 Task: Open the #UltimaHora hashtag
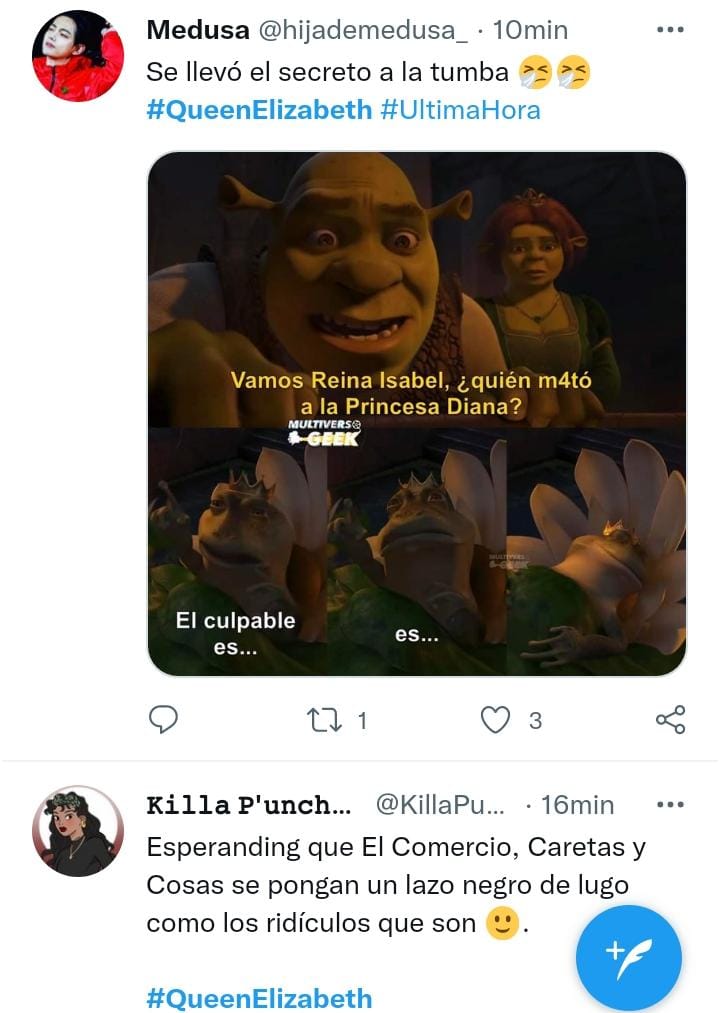[460, 109]
